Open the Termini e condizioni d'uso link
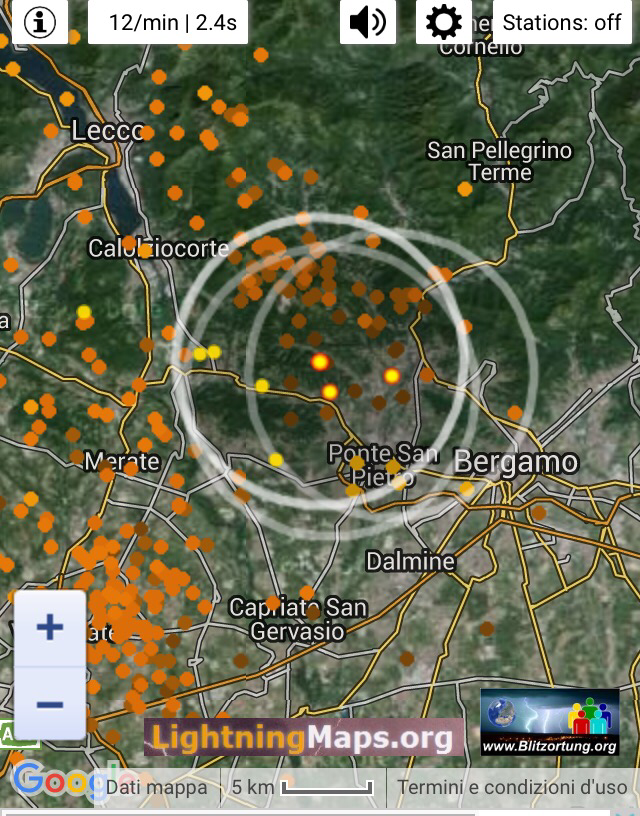The height and width of the screenshot is (816, 640). pos(512,787)
